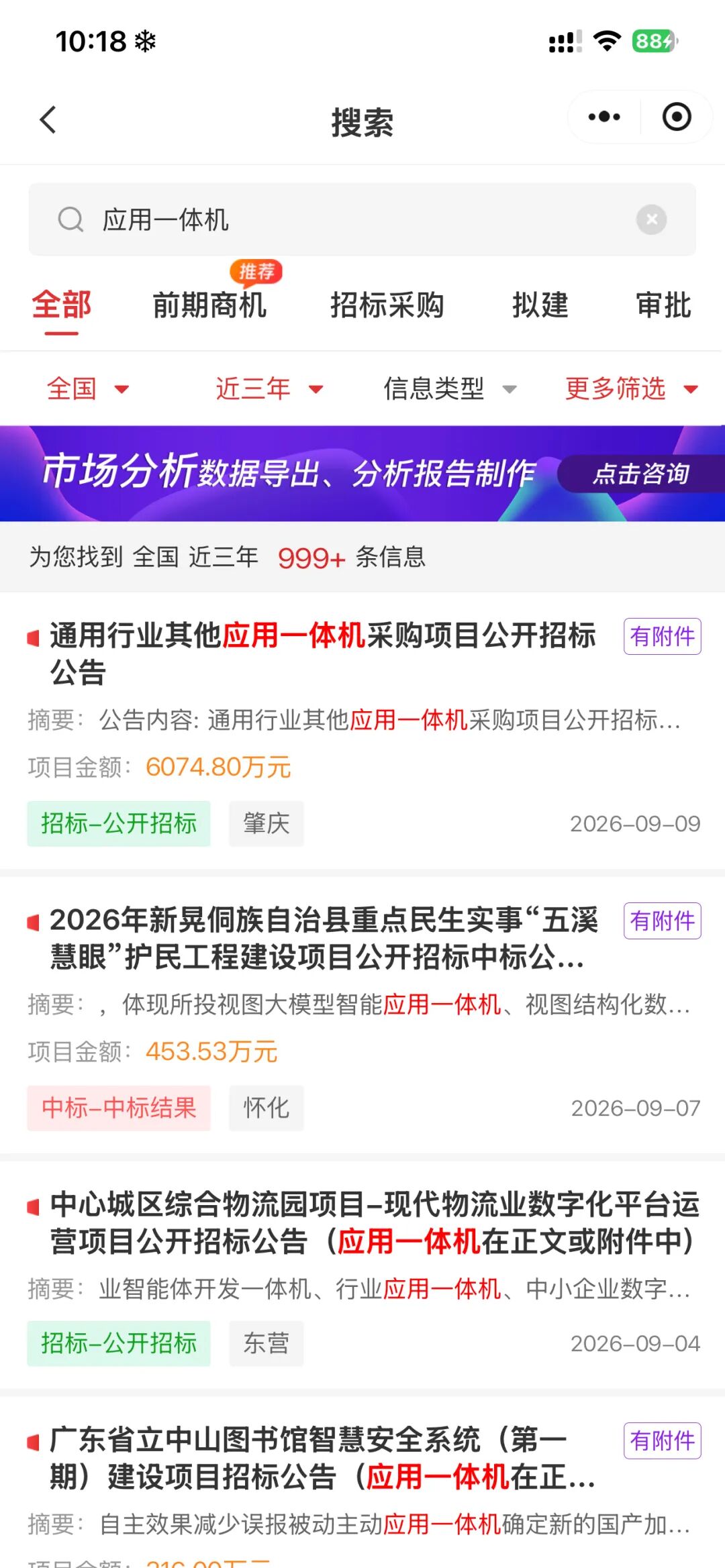725x1568 pixels.
Task: Open the mini program more-options menu
Action: pyautogui.click(x=604, y=117)
